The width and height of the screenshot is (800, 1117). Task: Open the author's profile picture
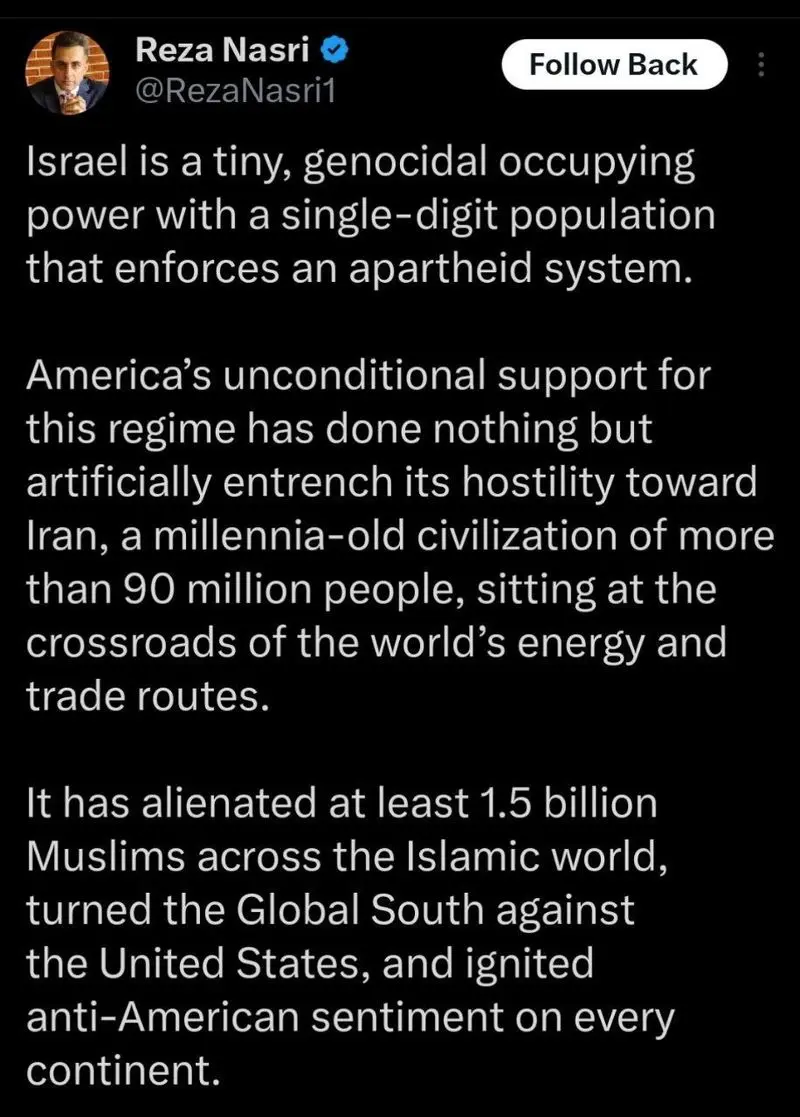point(64,72)
